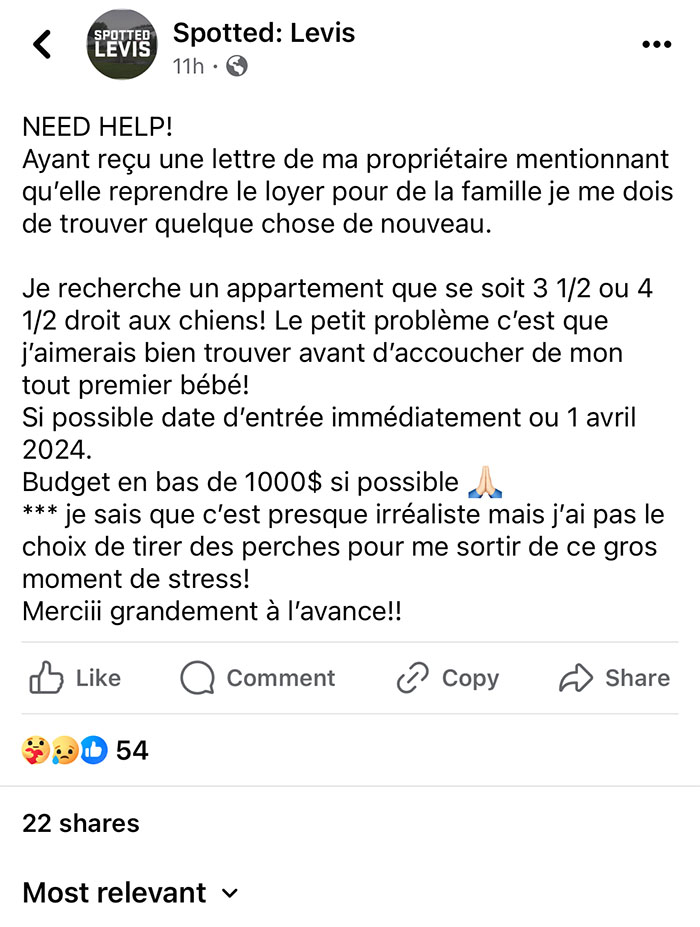
Task: Share this post
Action: point(614,678)
